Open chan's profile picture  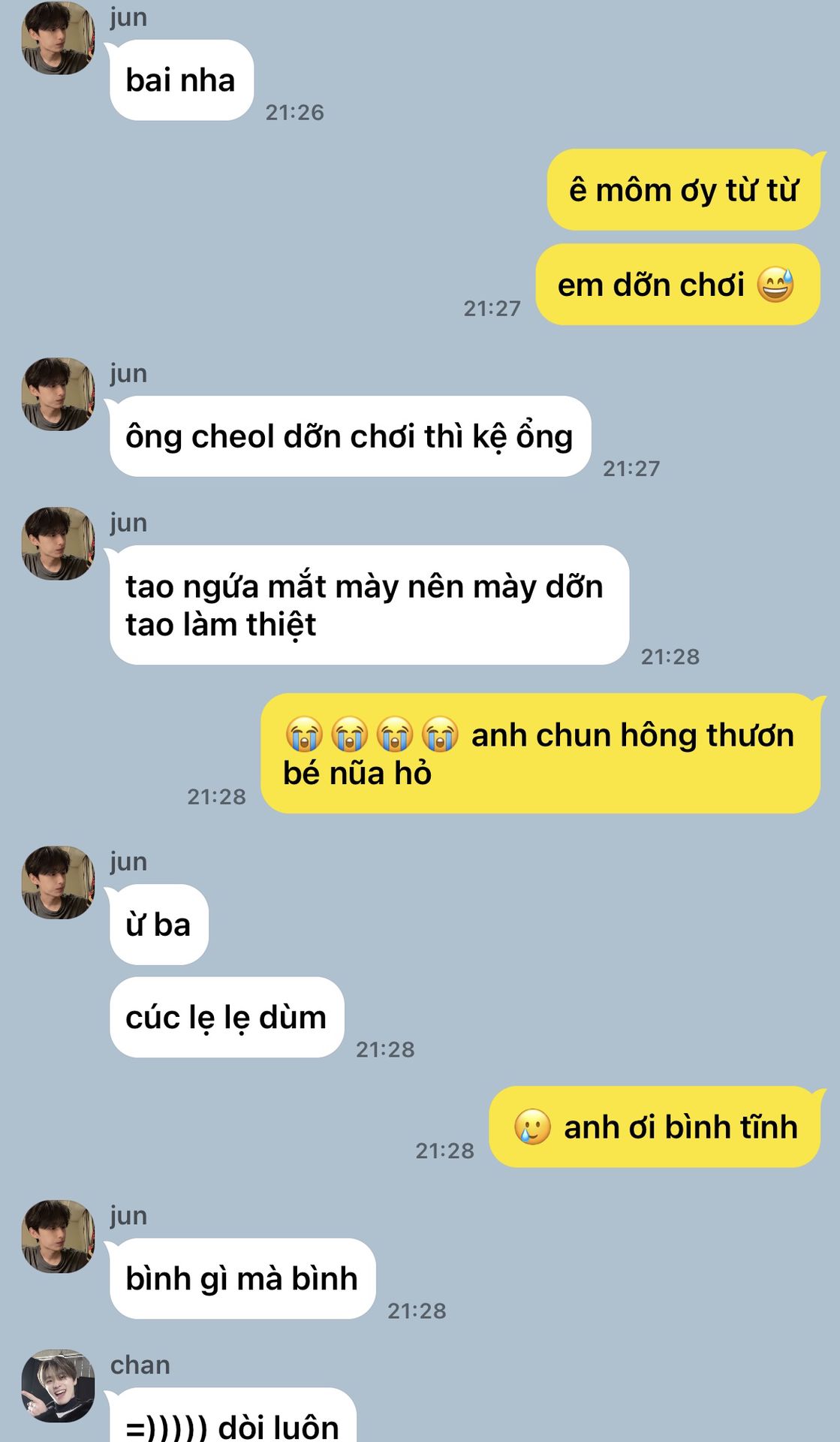point(58,1386)
